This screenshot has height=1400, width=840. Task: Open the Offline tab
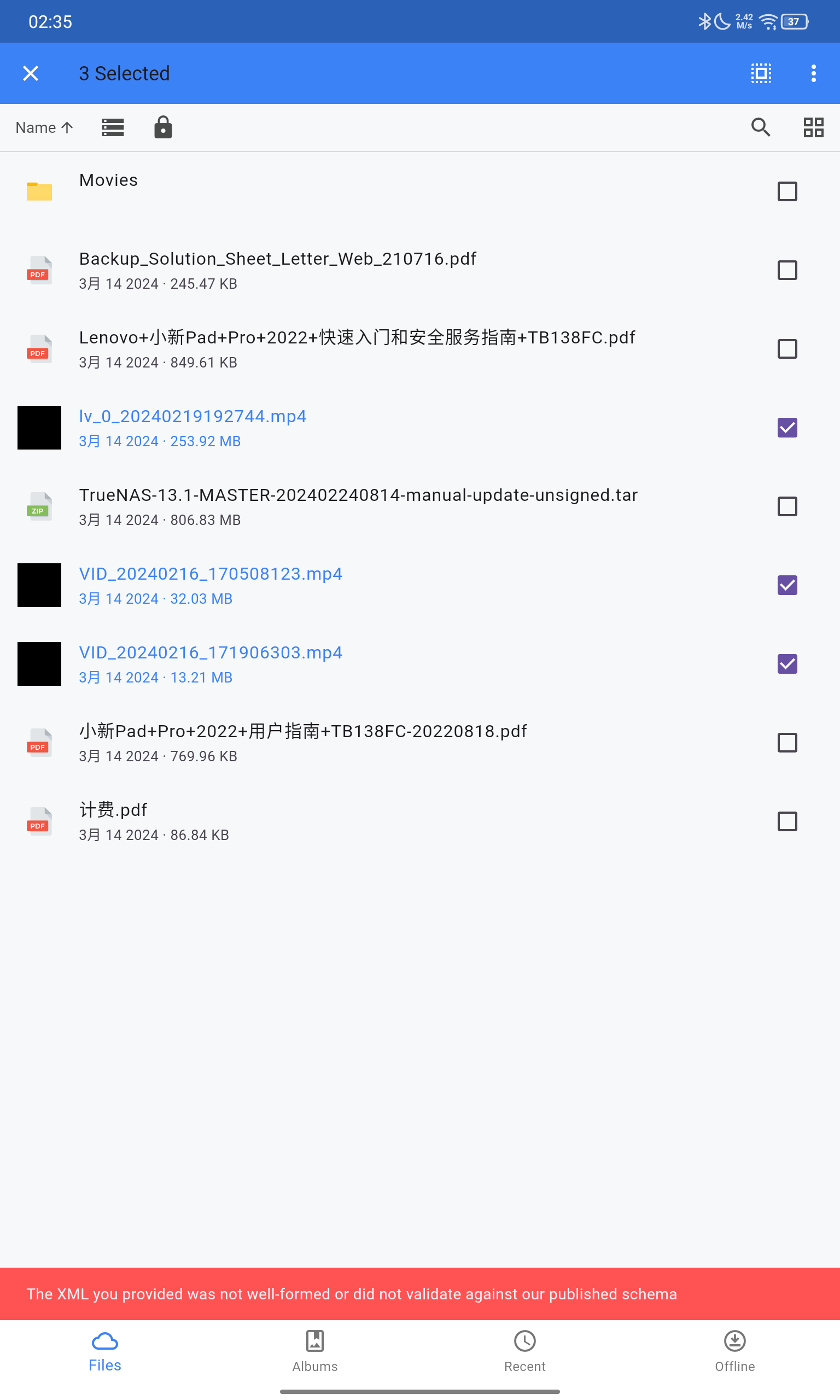click(x=734, y=1351)
